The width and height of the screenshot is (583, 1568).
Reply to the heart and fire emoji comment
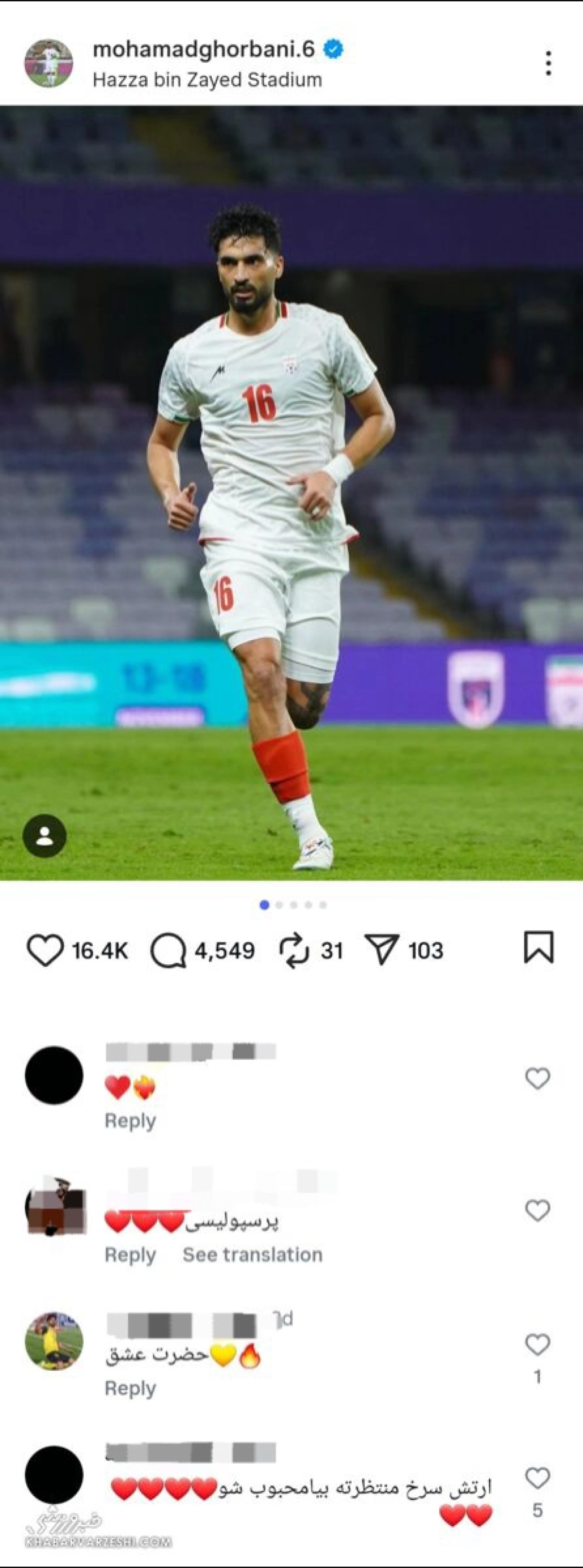[130, 1121]
